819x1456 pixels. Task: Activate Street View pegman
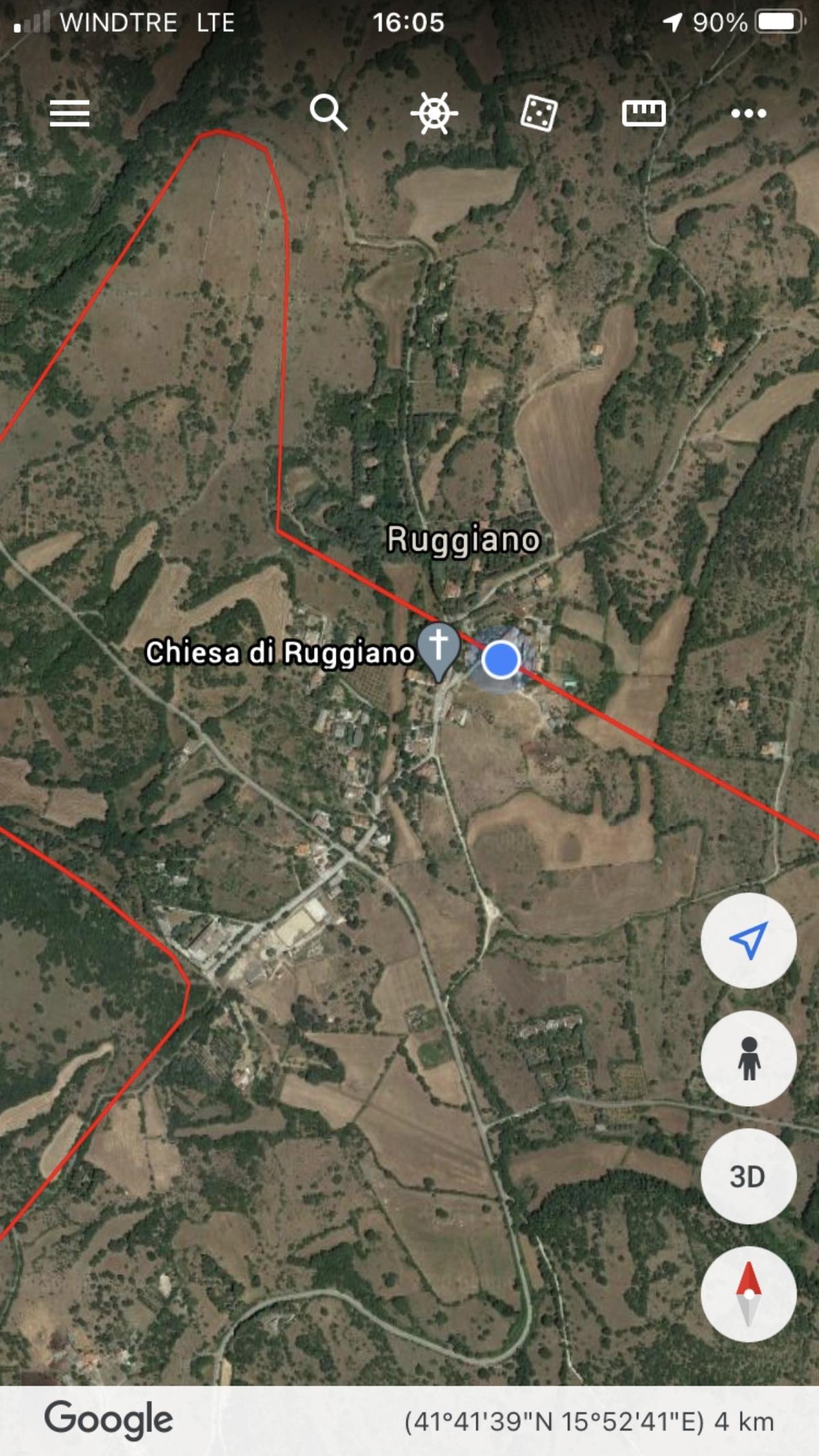click(749, 1058)
